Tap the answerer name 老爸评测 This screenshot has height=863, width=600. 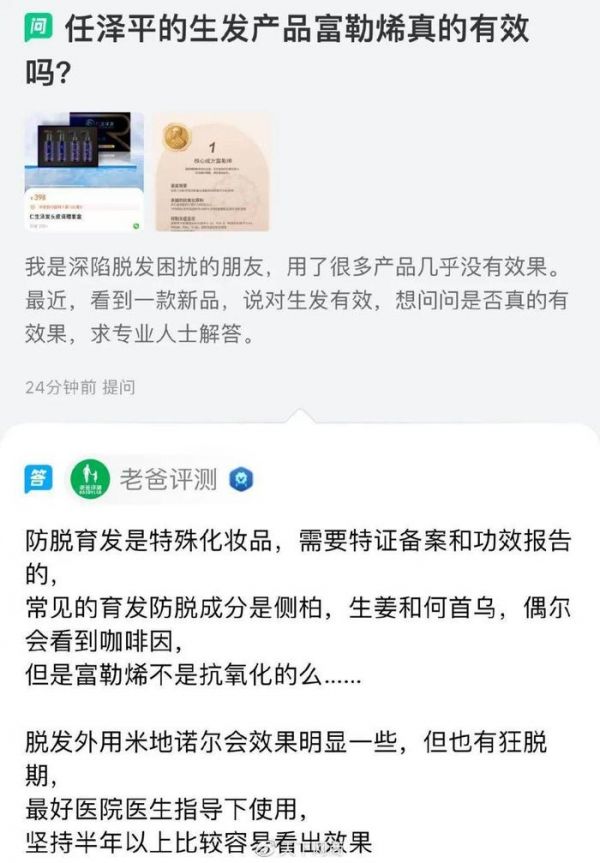pos(170,480)
